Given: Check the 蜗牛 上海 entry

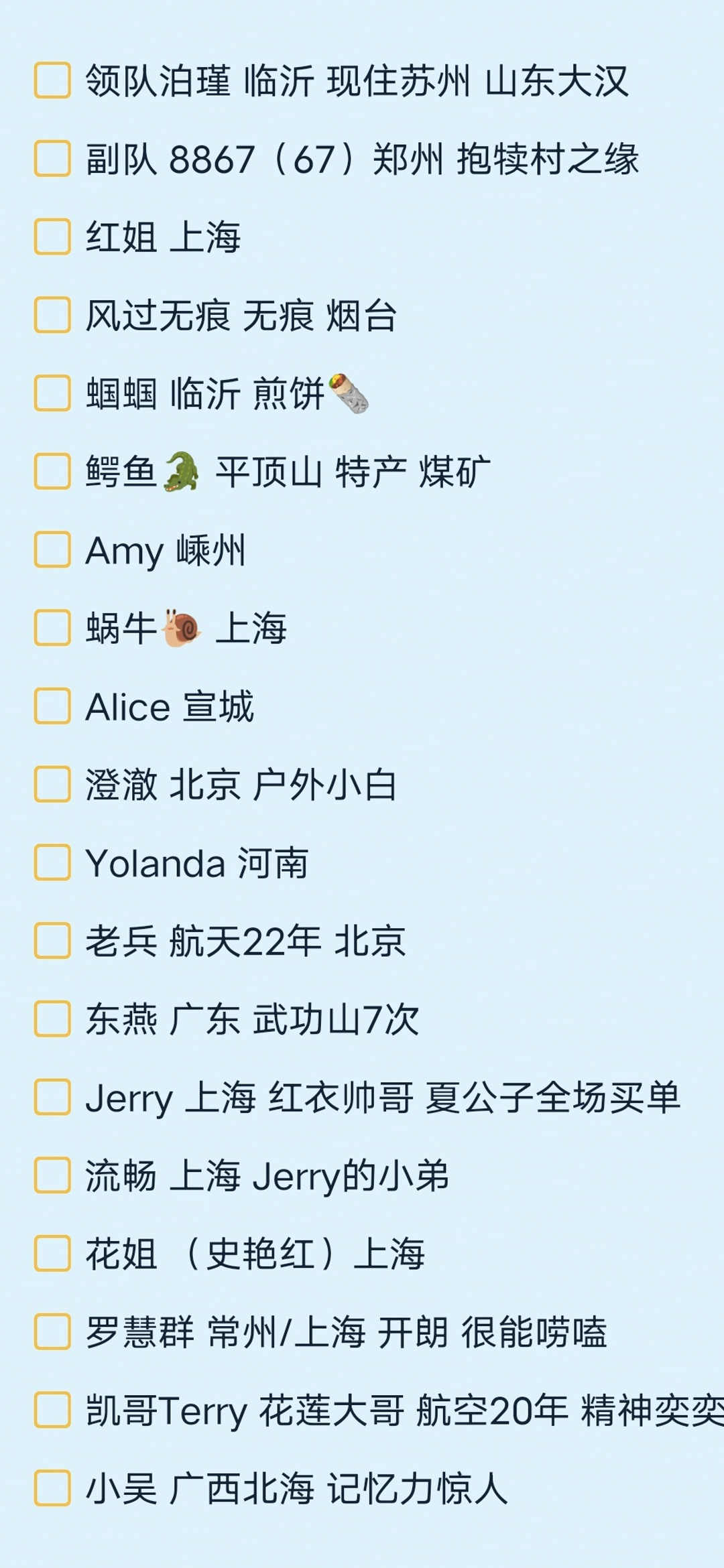Looking at the screenshot, I should click(x=52, y=628).
